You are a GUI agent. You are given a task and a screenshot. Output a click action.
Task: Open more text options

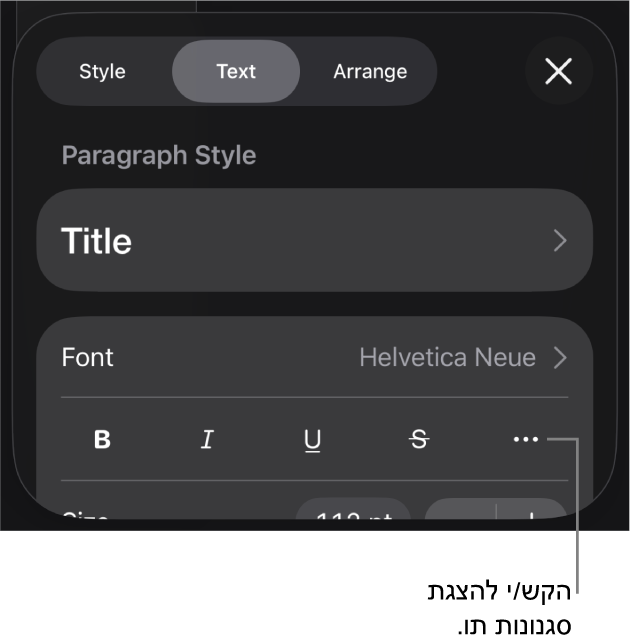pyautogui.click(x=525, y=440)
